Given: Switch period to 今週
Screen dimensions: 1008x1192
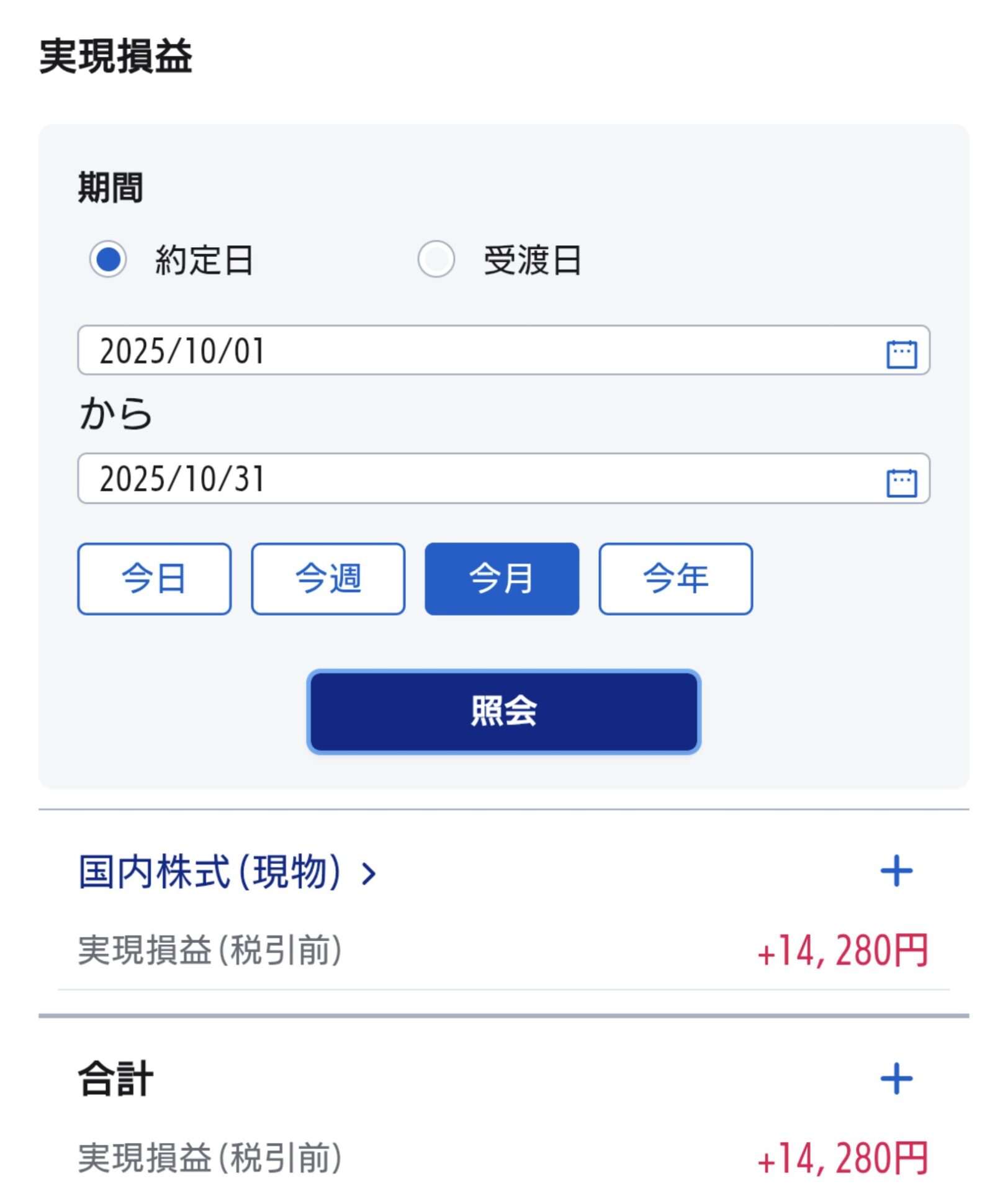Looking at the screenshot, I should tap(328, 578).
